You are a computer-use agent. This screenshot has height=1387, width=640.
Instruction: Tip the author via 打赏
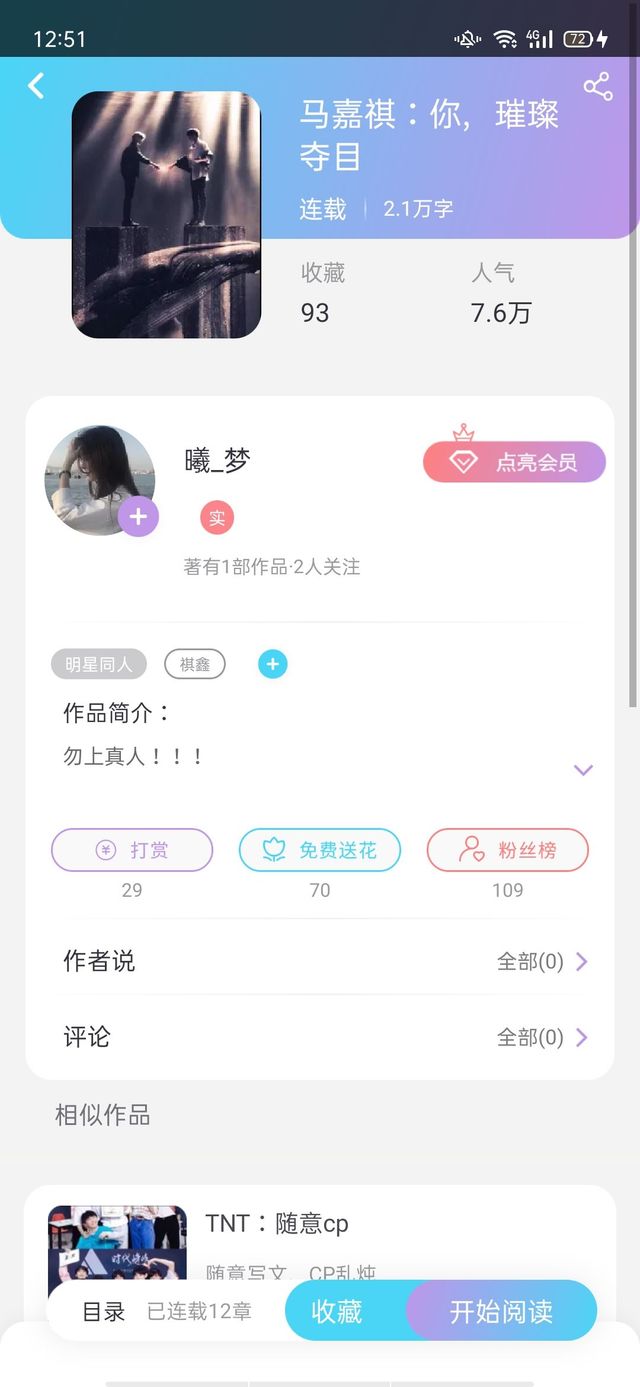132,850
